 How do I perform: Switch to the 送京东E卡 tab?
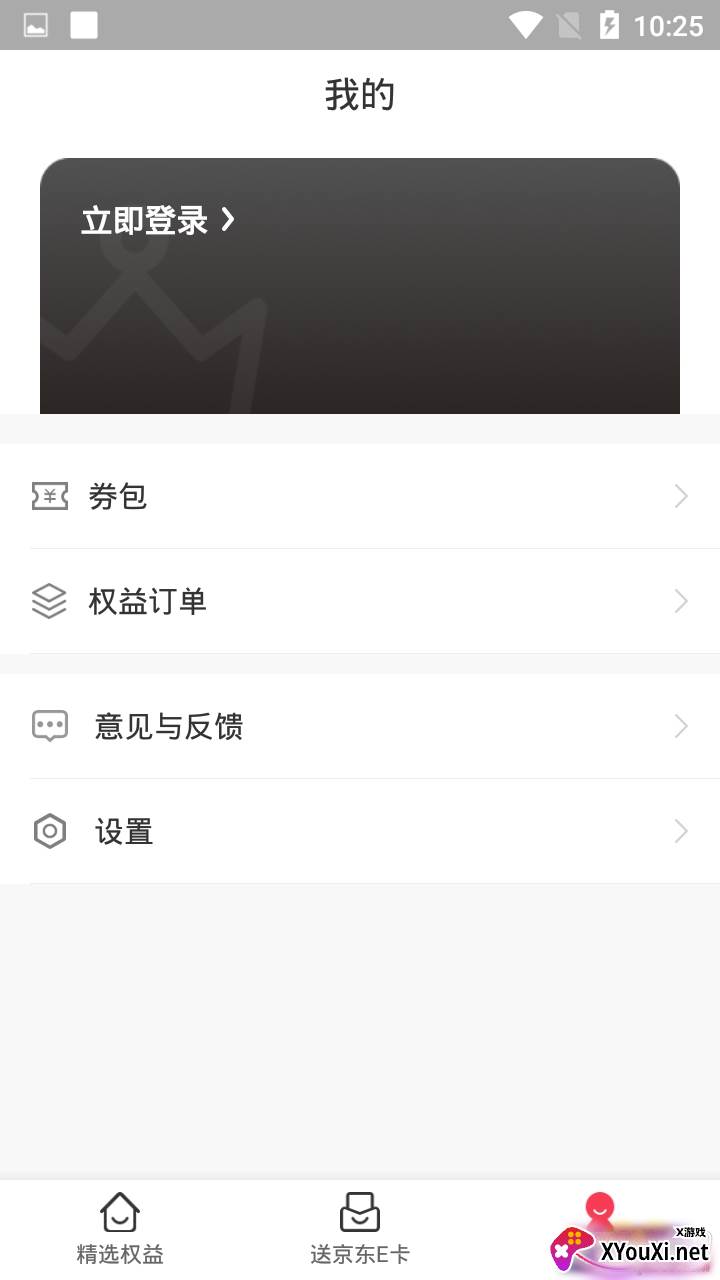(360, 1229)
